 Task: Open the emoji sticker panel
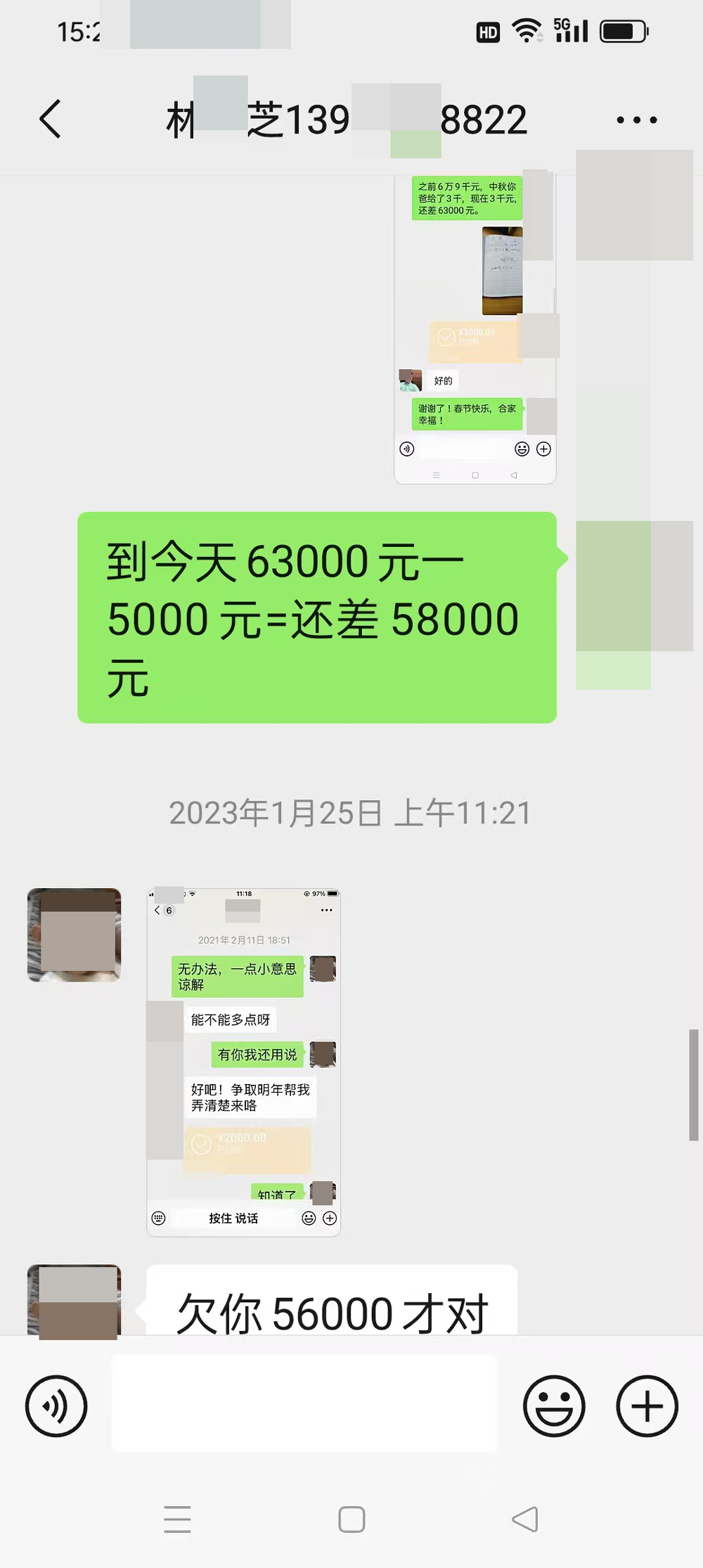(553, 1406)
